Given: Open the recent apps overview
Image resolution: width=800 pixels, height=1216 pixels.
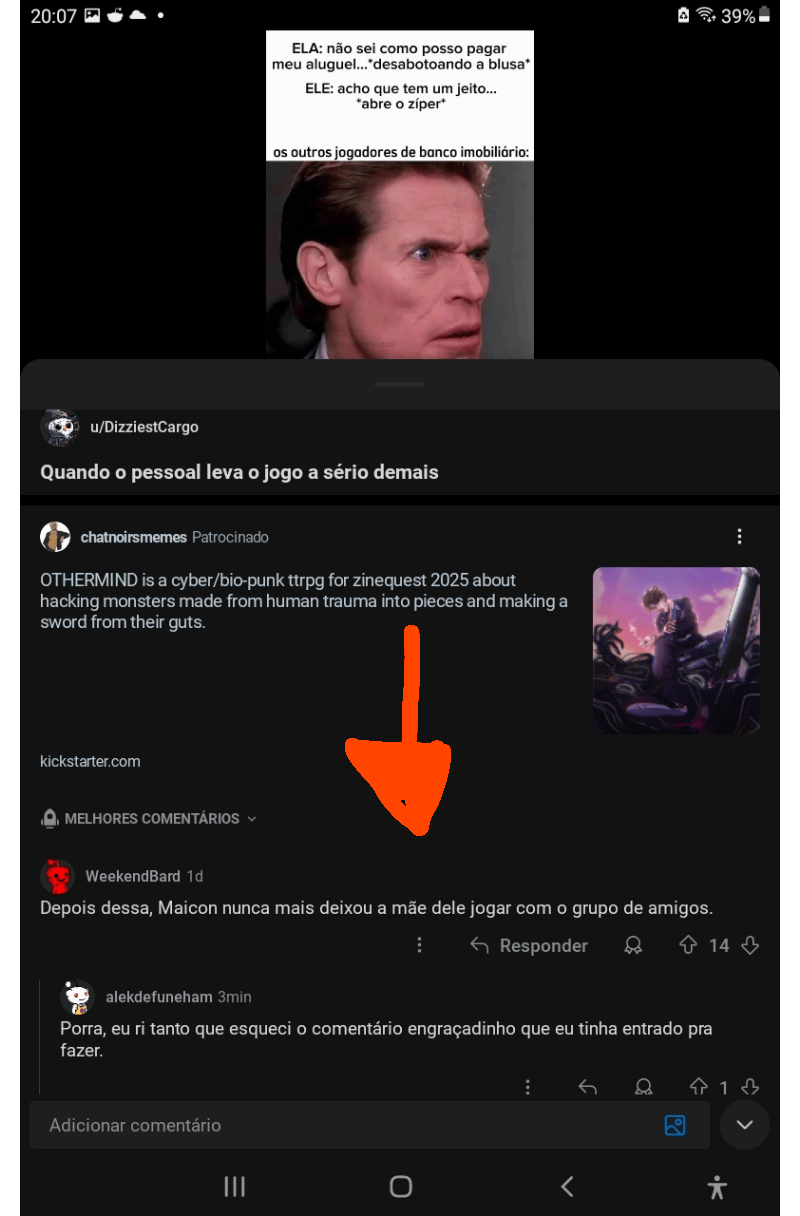Looking at the screenshot, I should [x=235, y=1187].
